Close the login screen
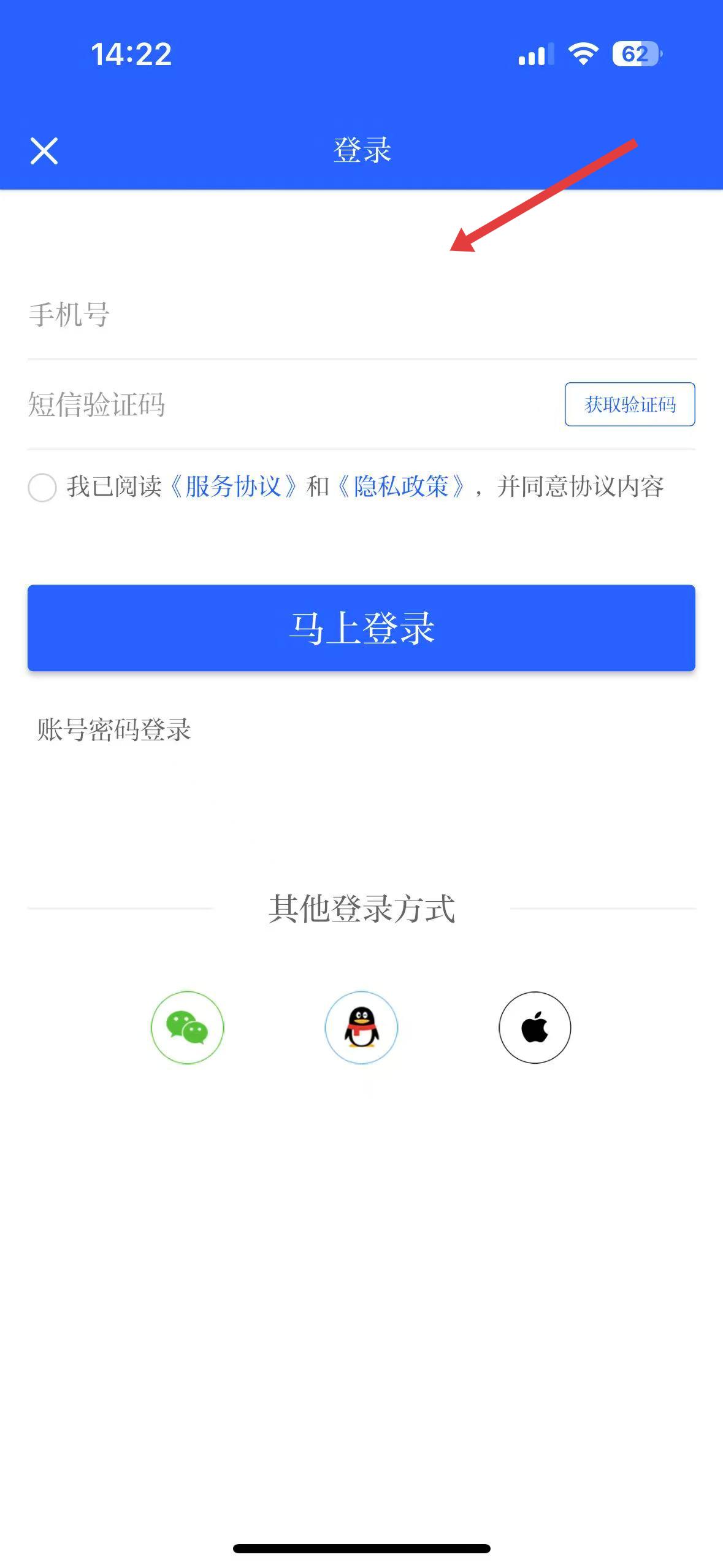The height and width of the screenshot is (1568, 723). [x=44, y=151]
